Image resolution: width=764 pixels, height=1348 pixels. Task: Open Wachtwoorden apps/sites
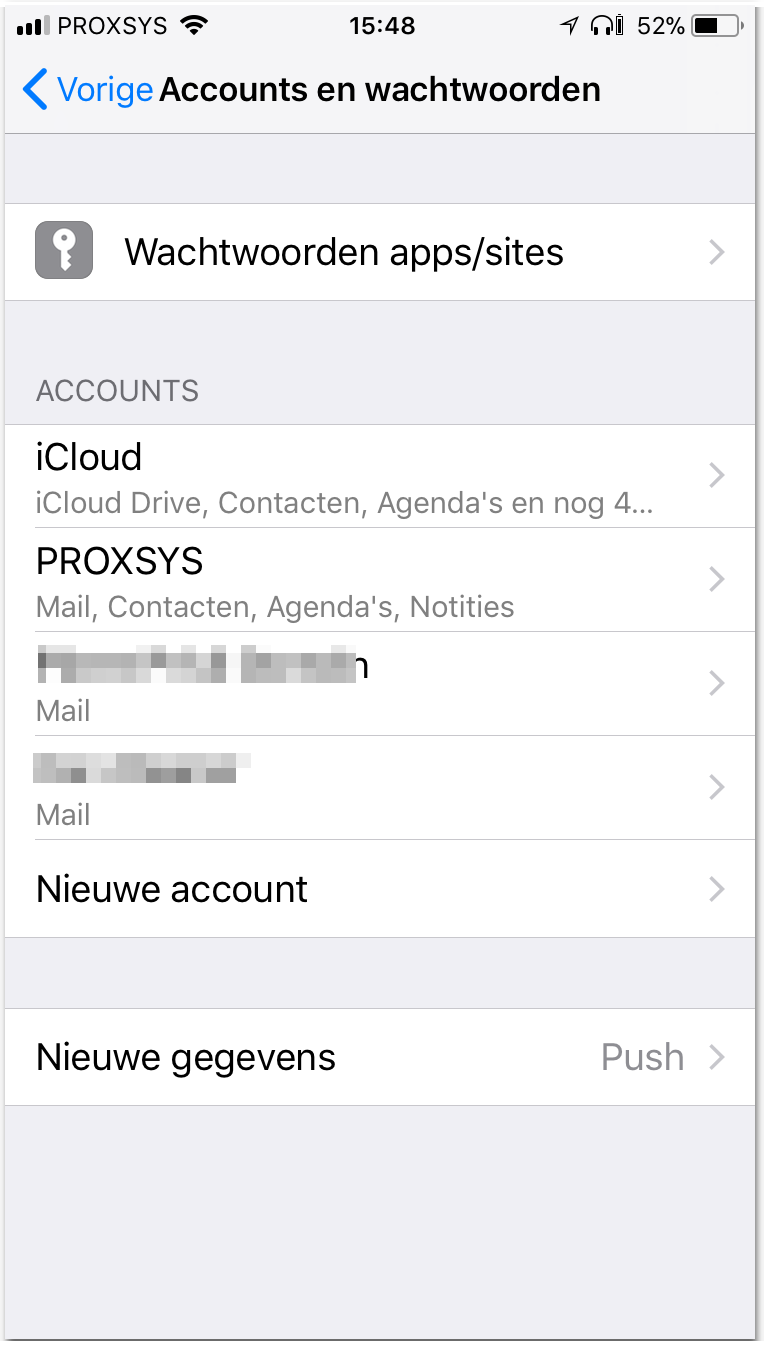coord(380,252)
